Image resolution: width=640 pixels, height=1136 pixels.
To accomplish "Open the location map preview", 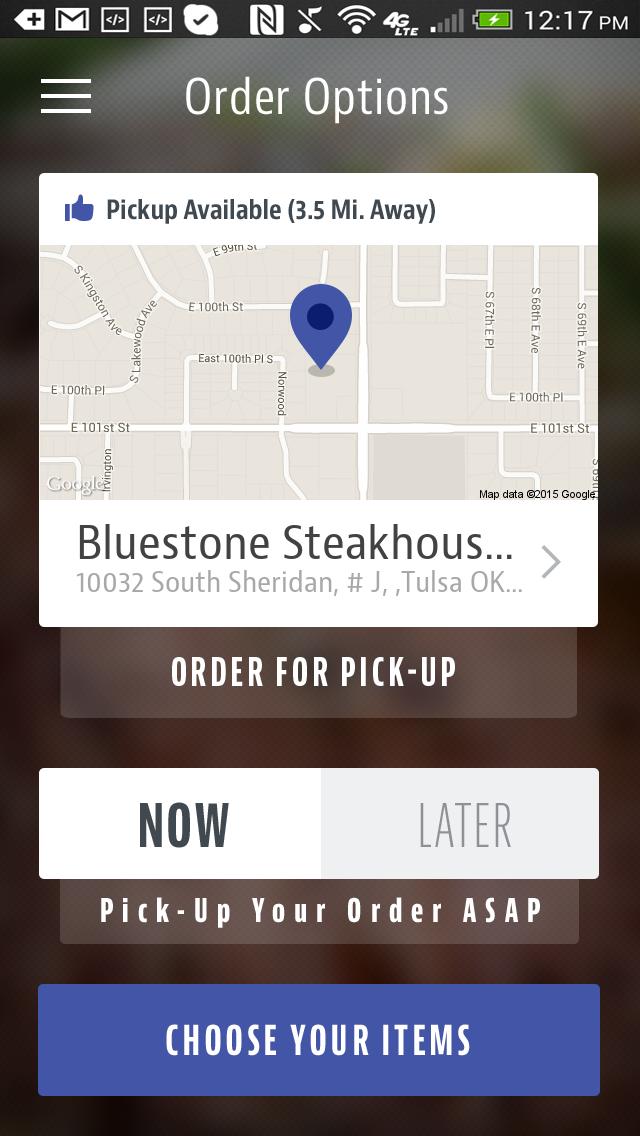I will [x=319, y=372].
